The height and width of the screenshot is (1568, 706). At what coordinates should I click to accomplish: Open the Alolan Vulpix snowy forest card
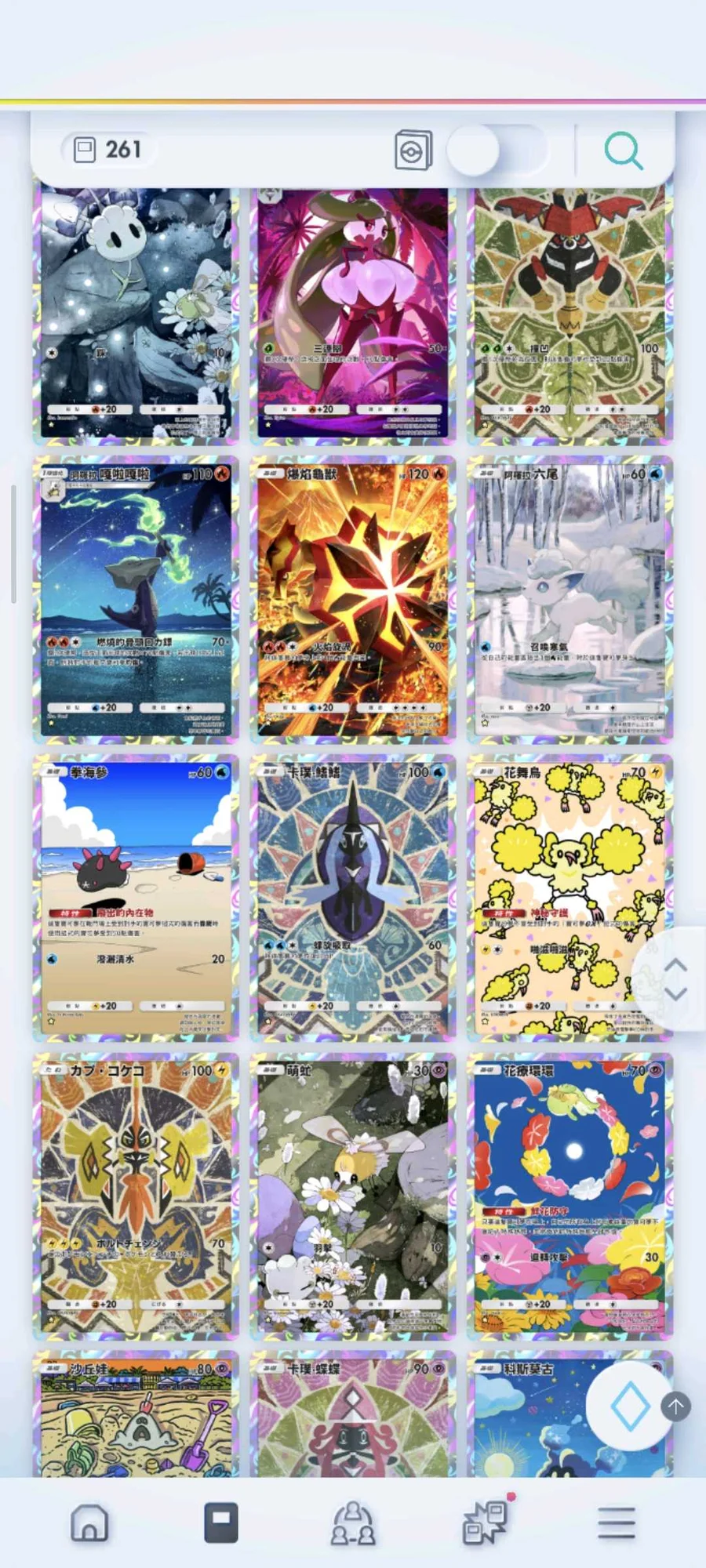pyautogui.click(x=570, y=600)
